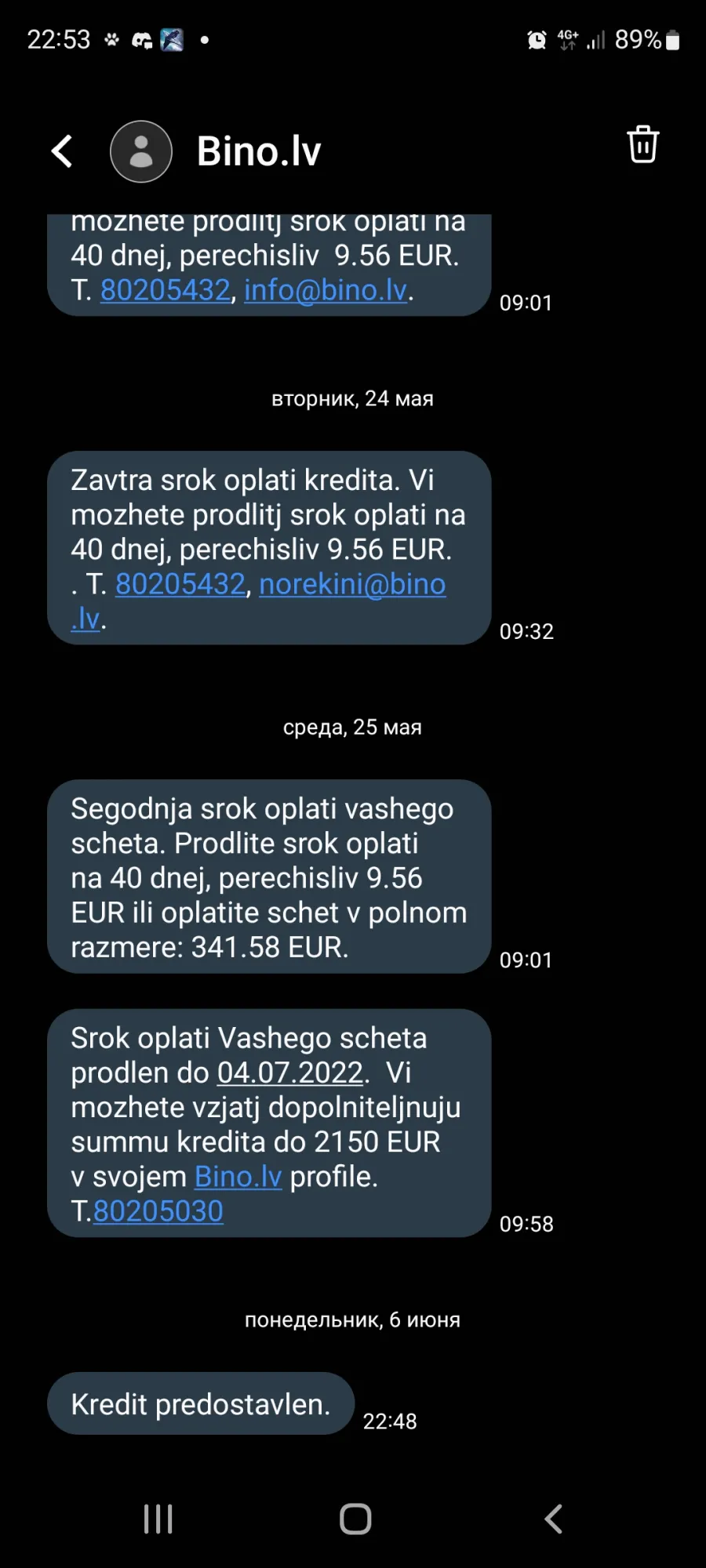Call the number 80205030
The height and width of the screenshot is (1568, 706).
(158, 1211)
